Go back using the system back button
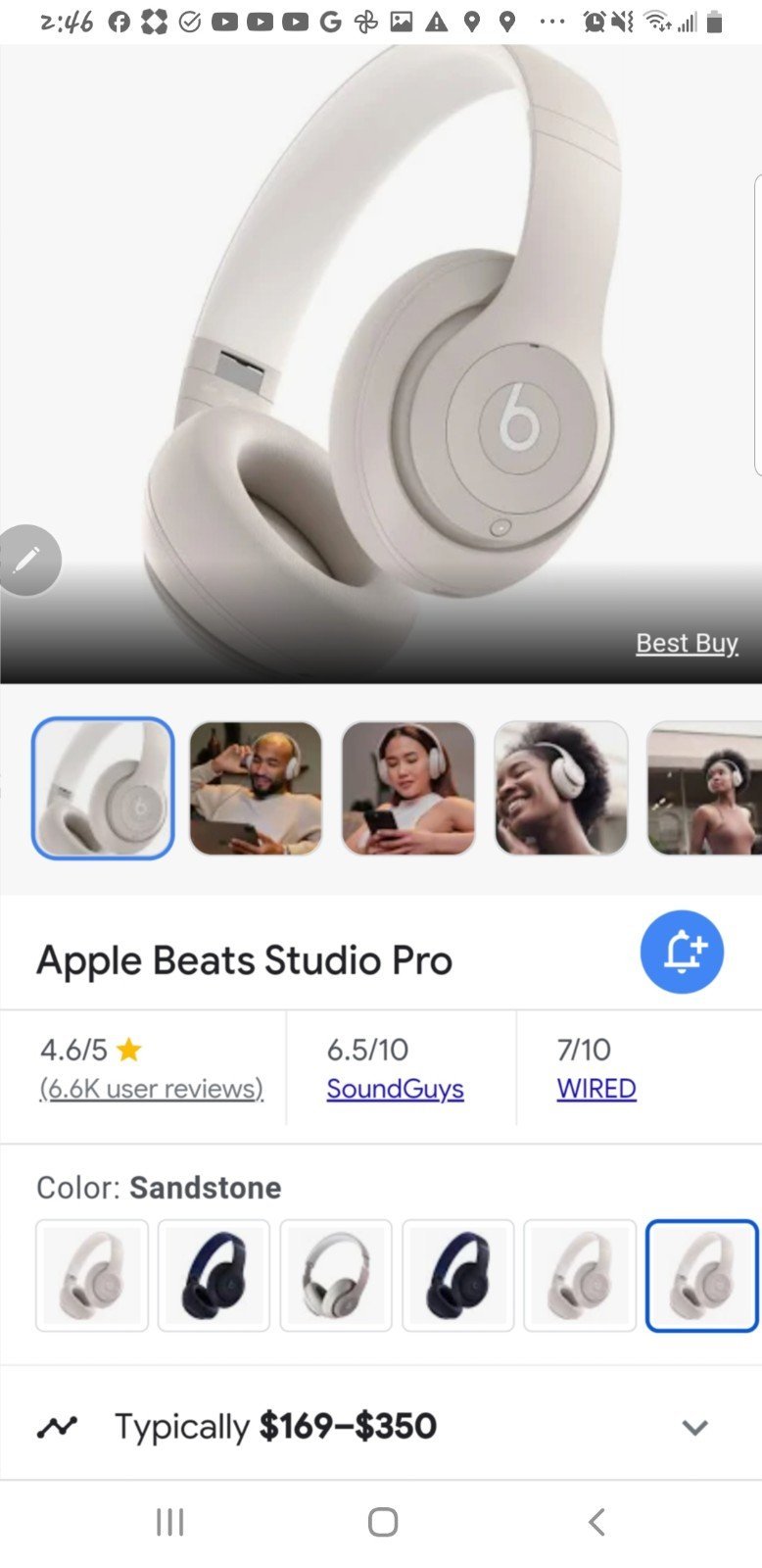This screenshot has height=1568, width=762. [x=596, y=1522]
